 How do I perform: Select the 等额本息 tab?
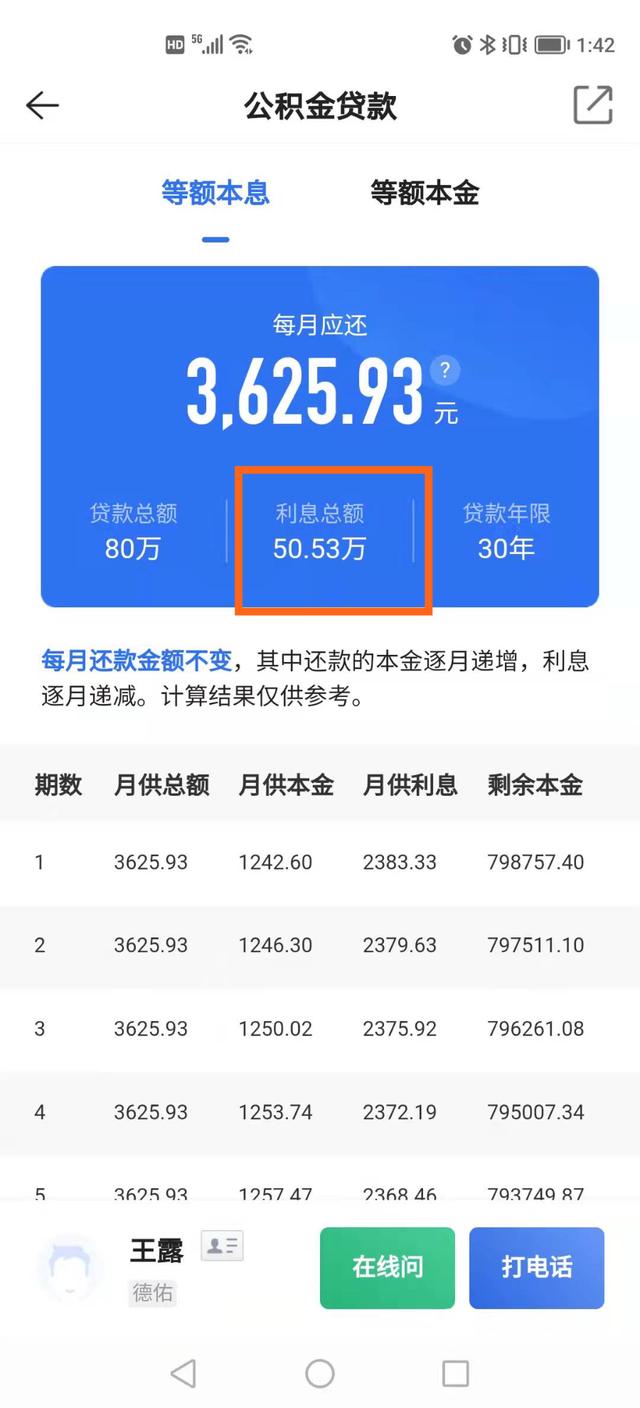pyautogui.click(x=215, y=193)
